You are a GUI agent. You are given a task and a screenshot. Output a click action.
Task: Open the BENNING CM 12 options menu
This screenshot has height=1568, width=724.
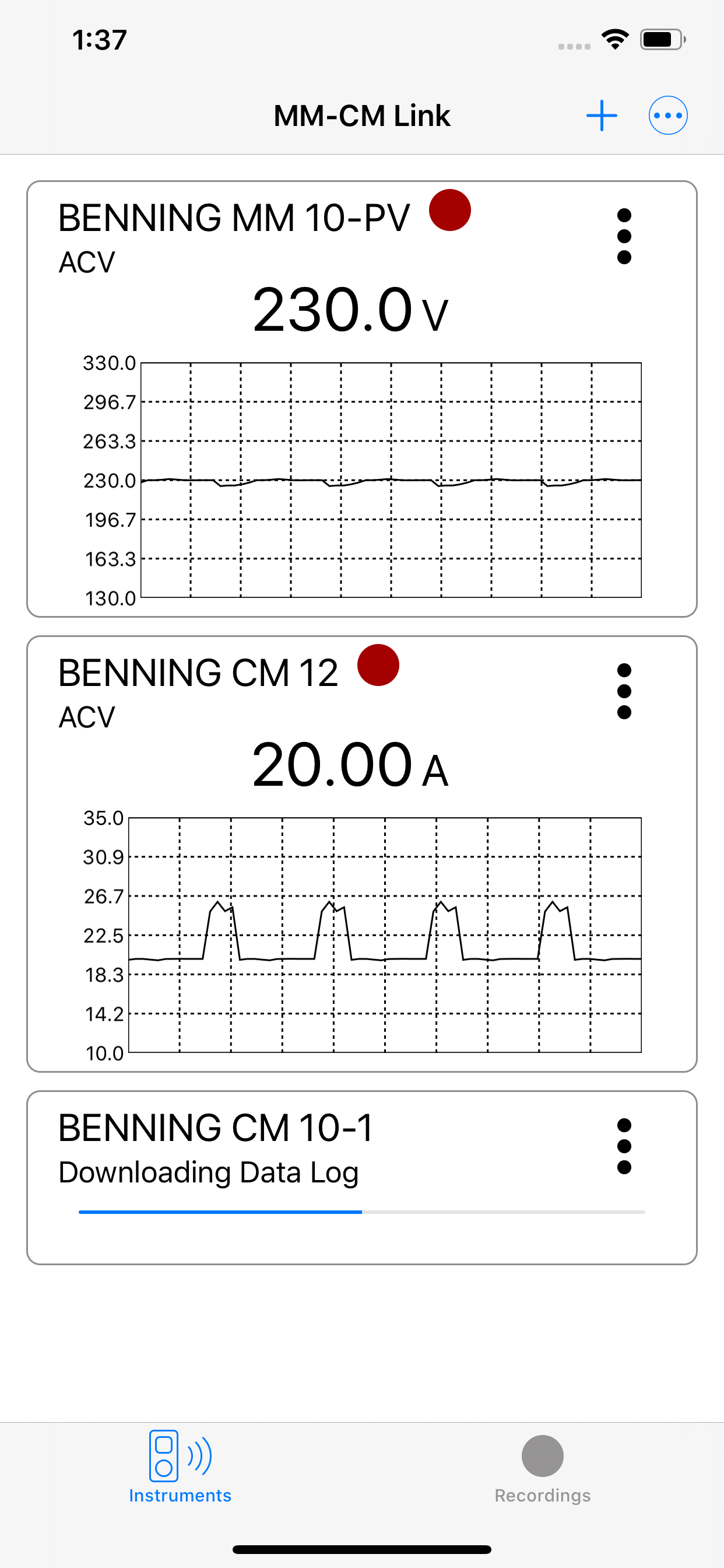click(624, 691)
